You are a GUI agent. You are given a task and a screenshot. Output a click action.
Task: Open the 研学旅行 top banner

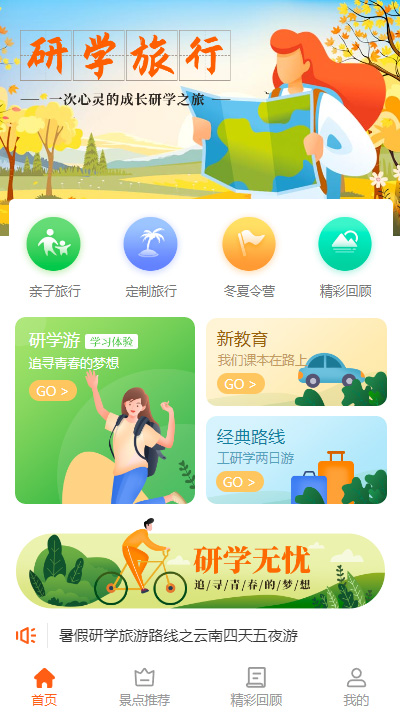coord(200,100)
